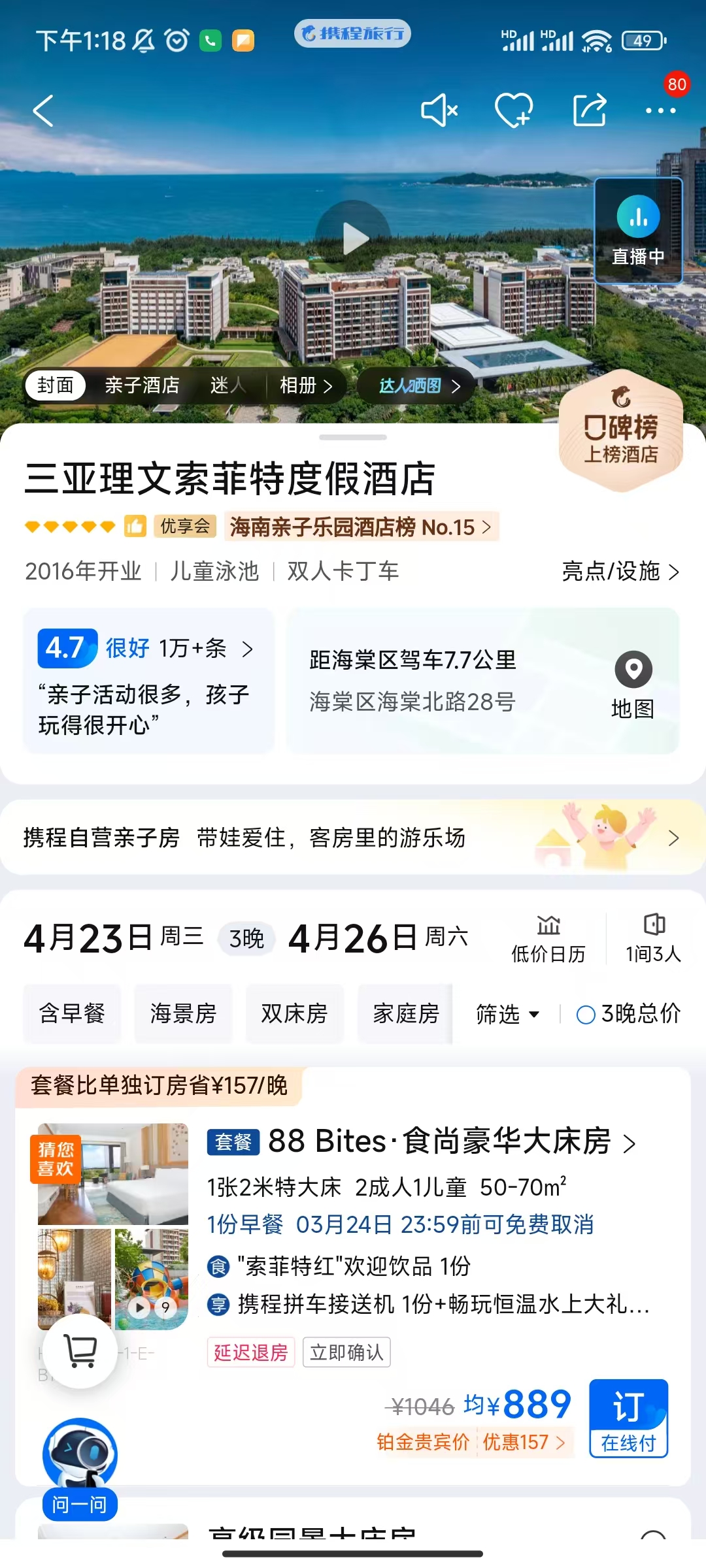The height and width of the screenshot is (1568, 706).
Task: Share this hotel page
Action: click(x=590, y=110)
